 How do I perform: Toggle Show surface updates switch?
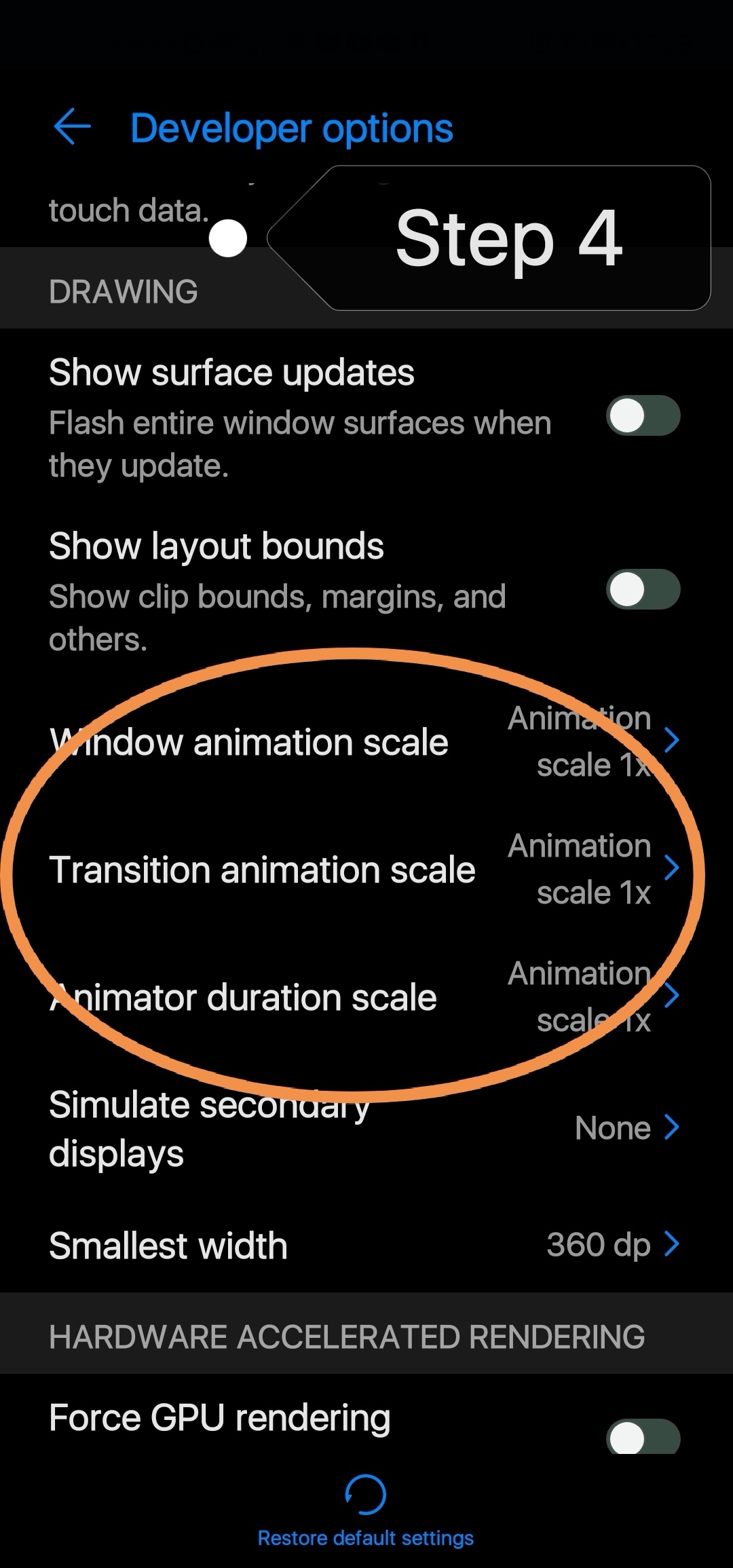643,415
